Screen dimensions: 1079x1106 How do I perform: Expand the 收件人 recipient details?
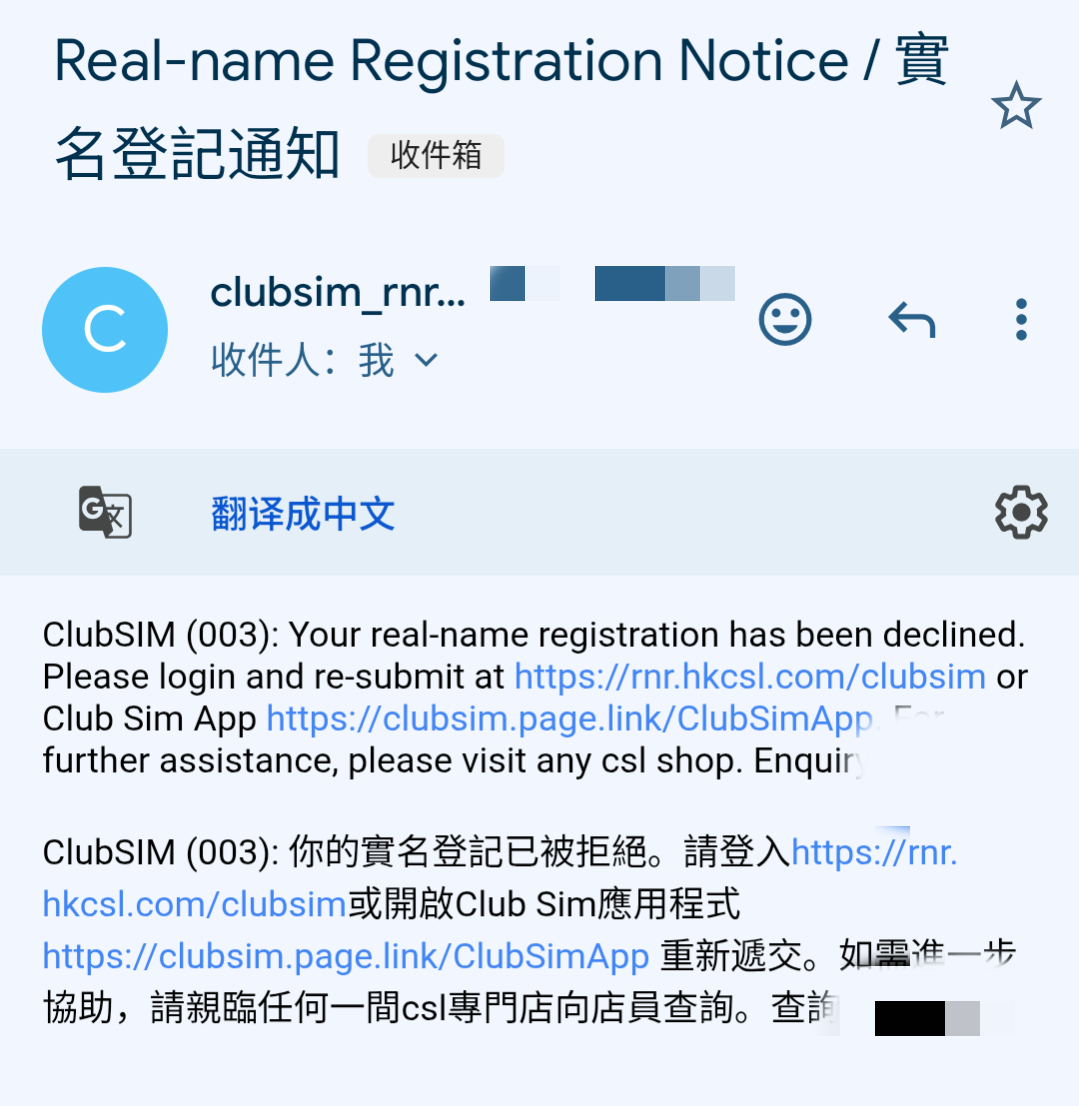[x=427, y=360]
